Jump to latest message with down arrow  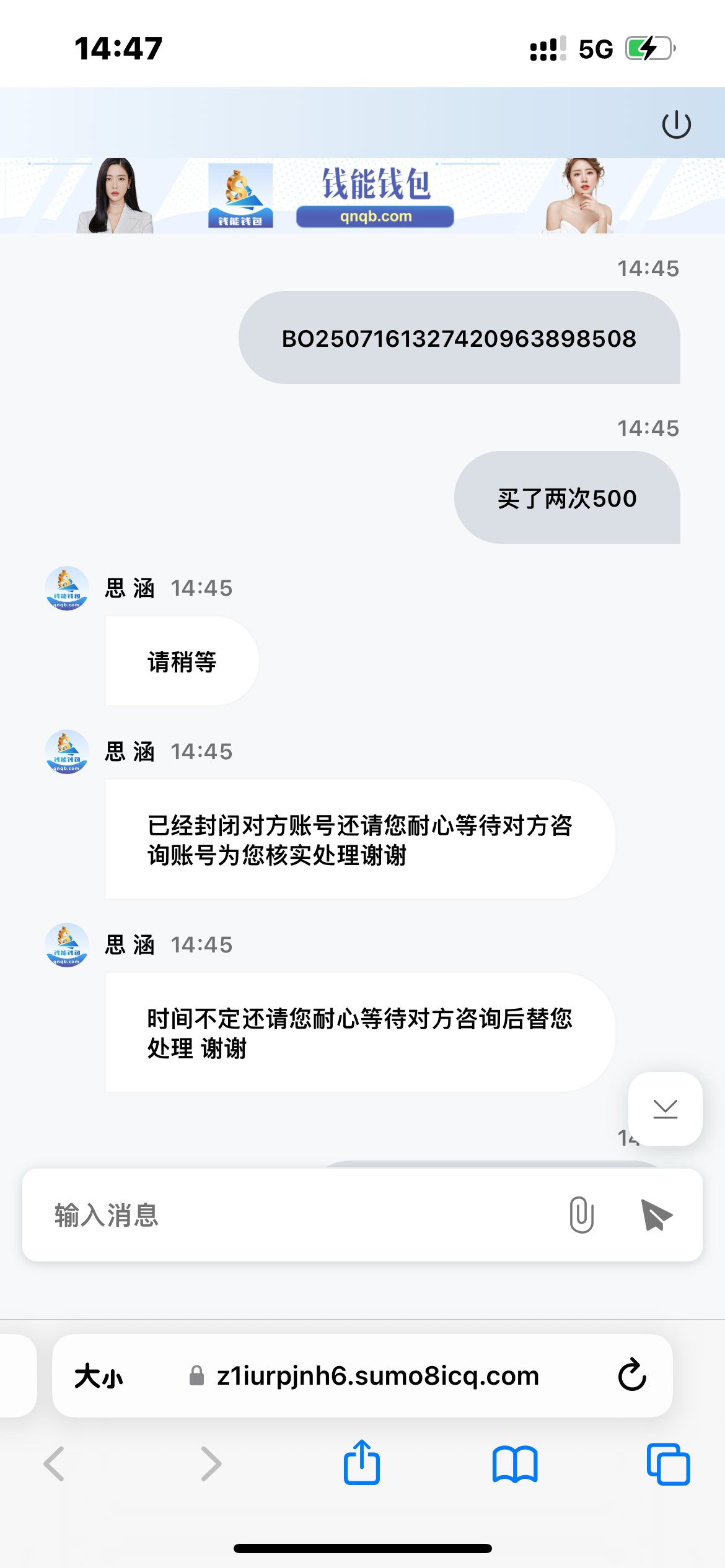pyautogui.click(x=665, y=1108)
